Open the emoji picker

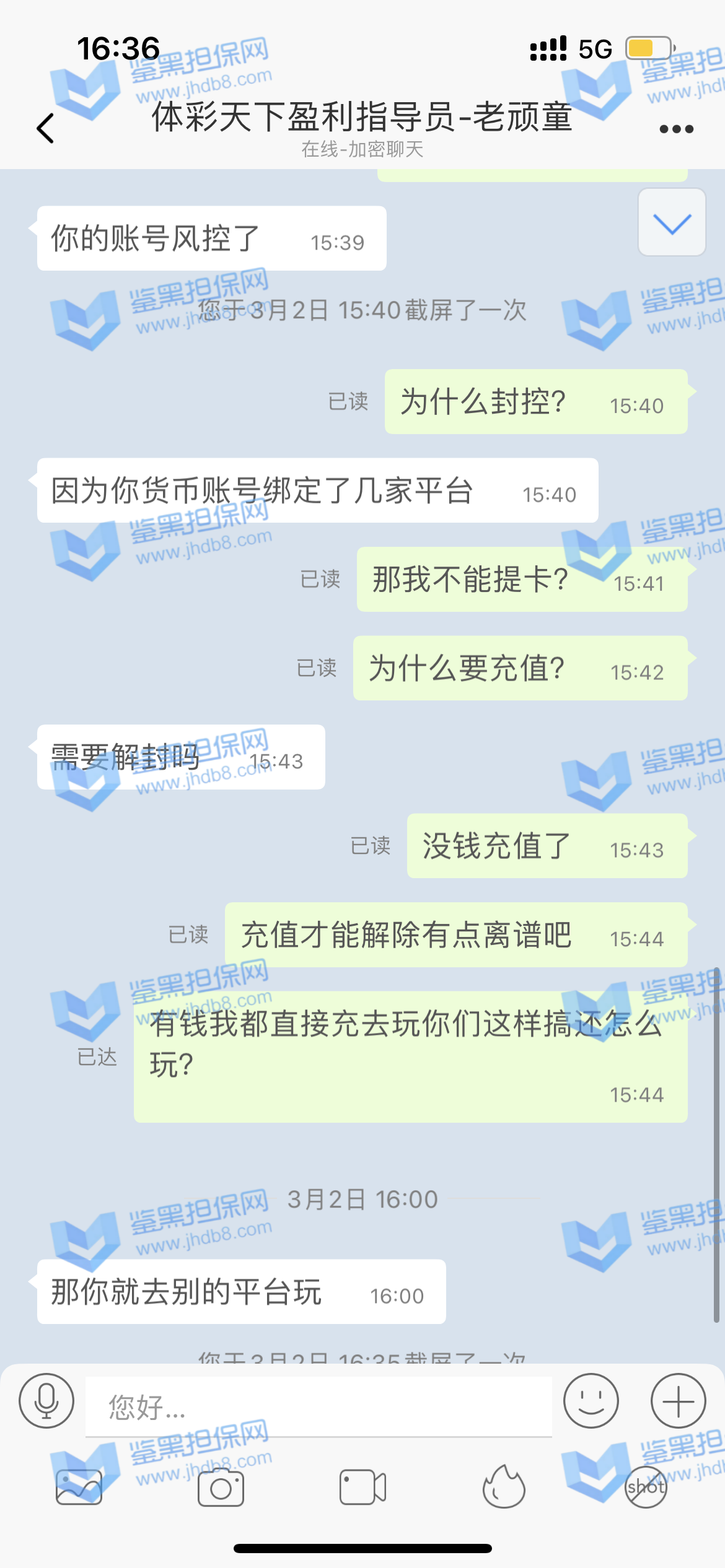click(x=591, y=1401)
